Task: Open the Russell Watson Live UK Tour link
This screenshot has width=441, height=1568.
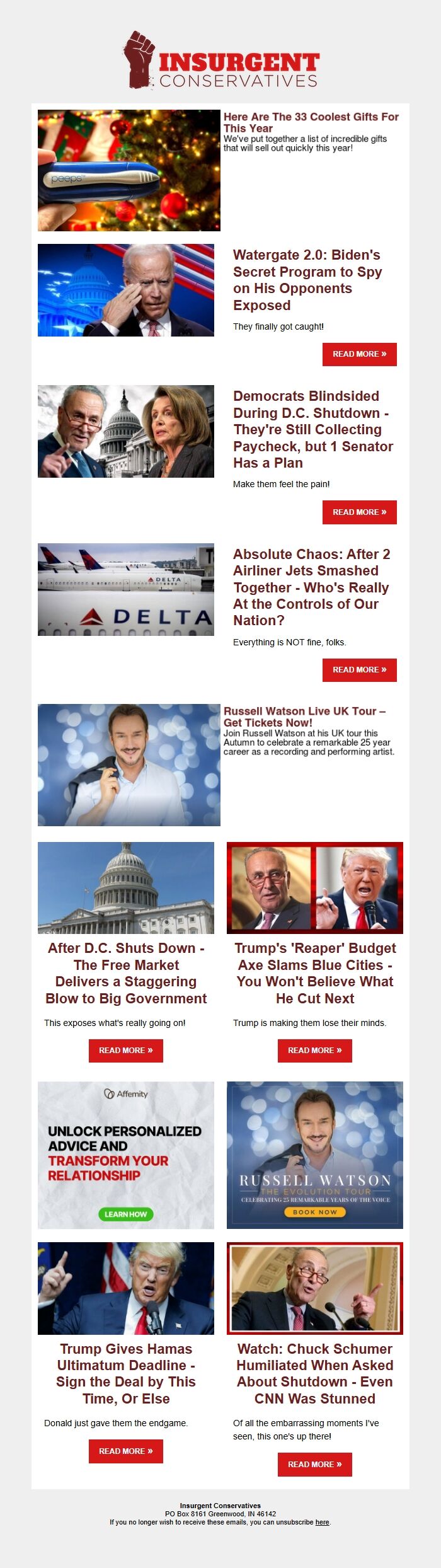Action: (x=304, y=717)
